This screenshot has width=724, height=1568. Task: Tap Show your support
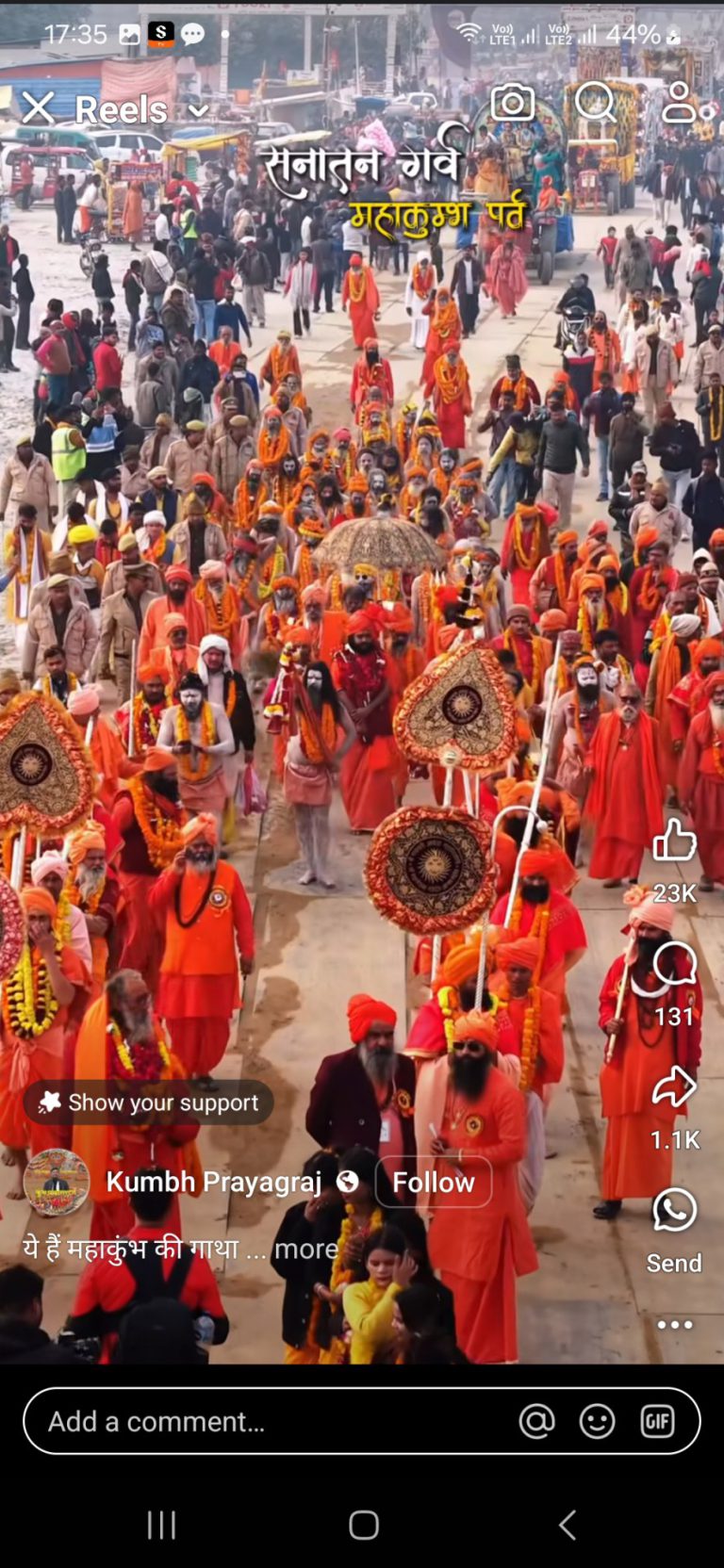(149, 1102)
